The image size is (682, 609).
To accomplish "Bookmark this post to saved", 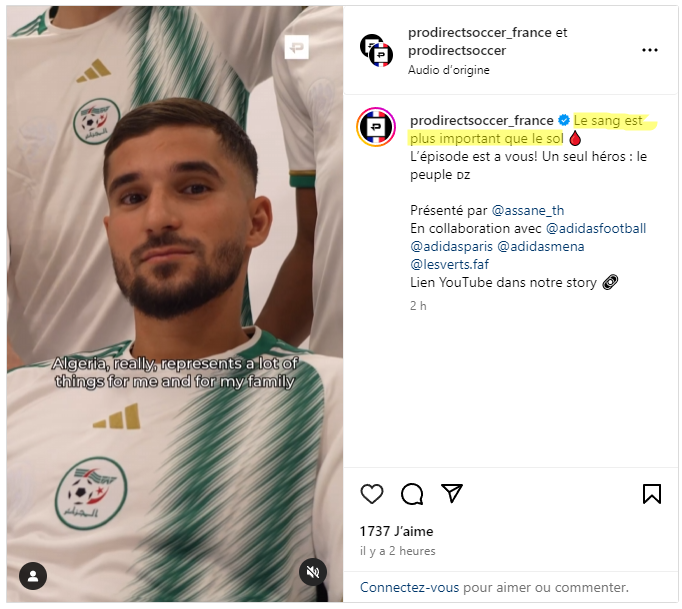I will [x=651, y=494].
